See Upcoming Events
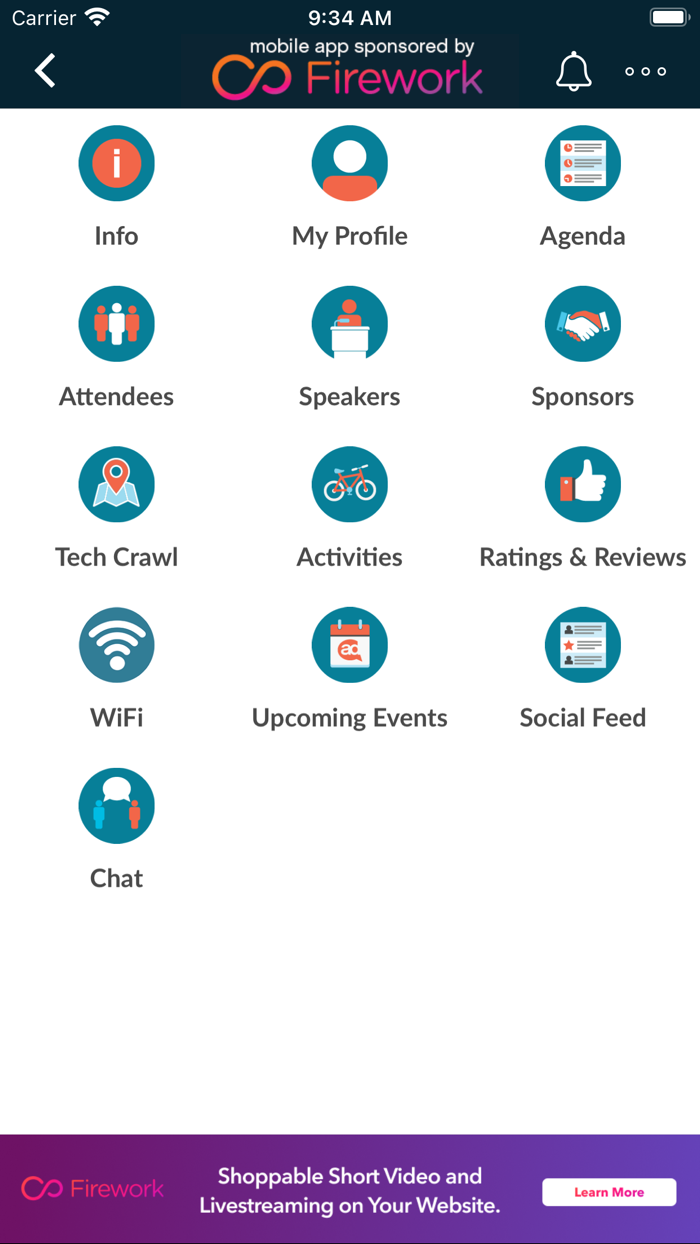 349,646
